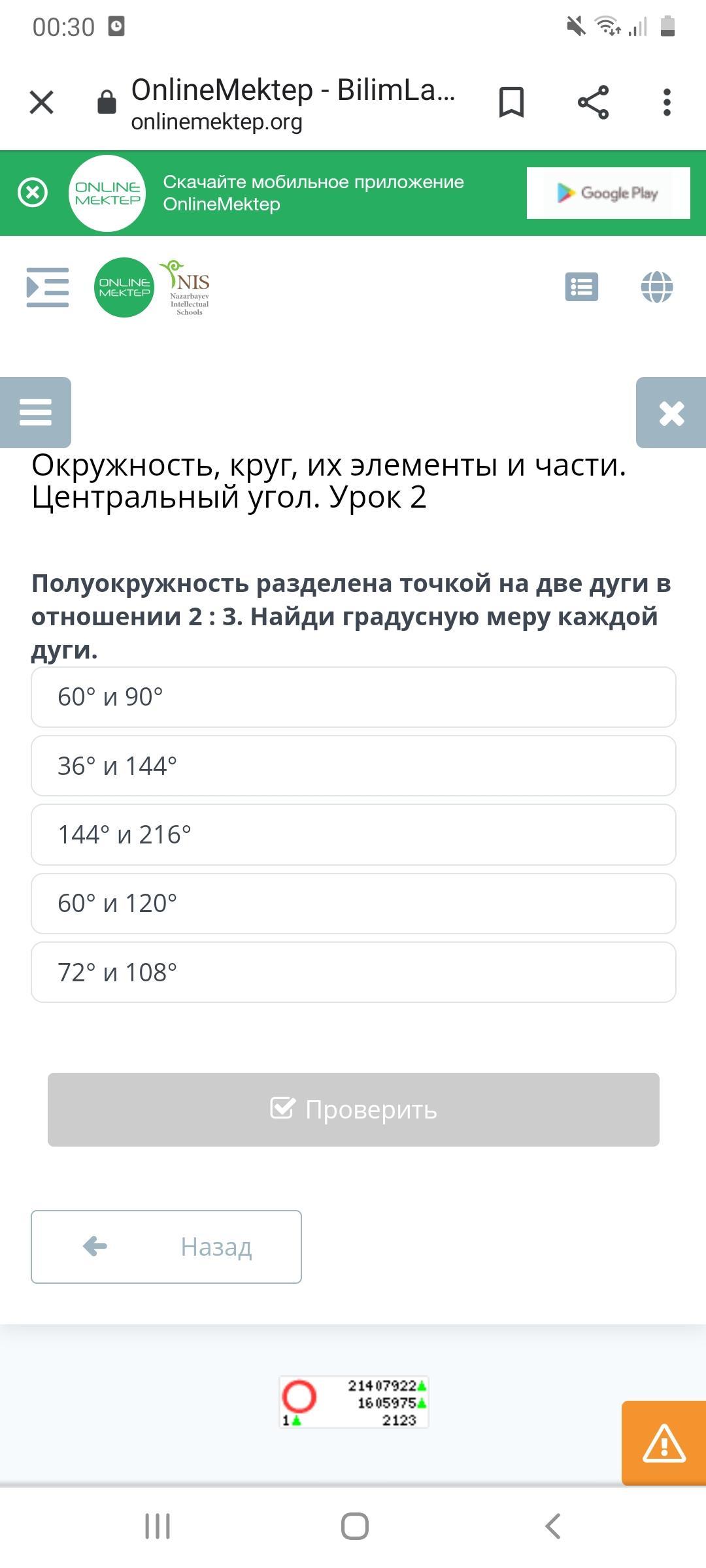Pick answer 60° и 120°

coord(354,904)
